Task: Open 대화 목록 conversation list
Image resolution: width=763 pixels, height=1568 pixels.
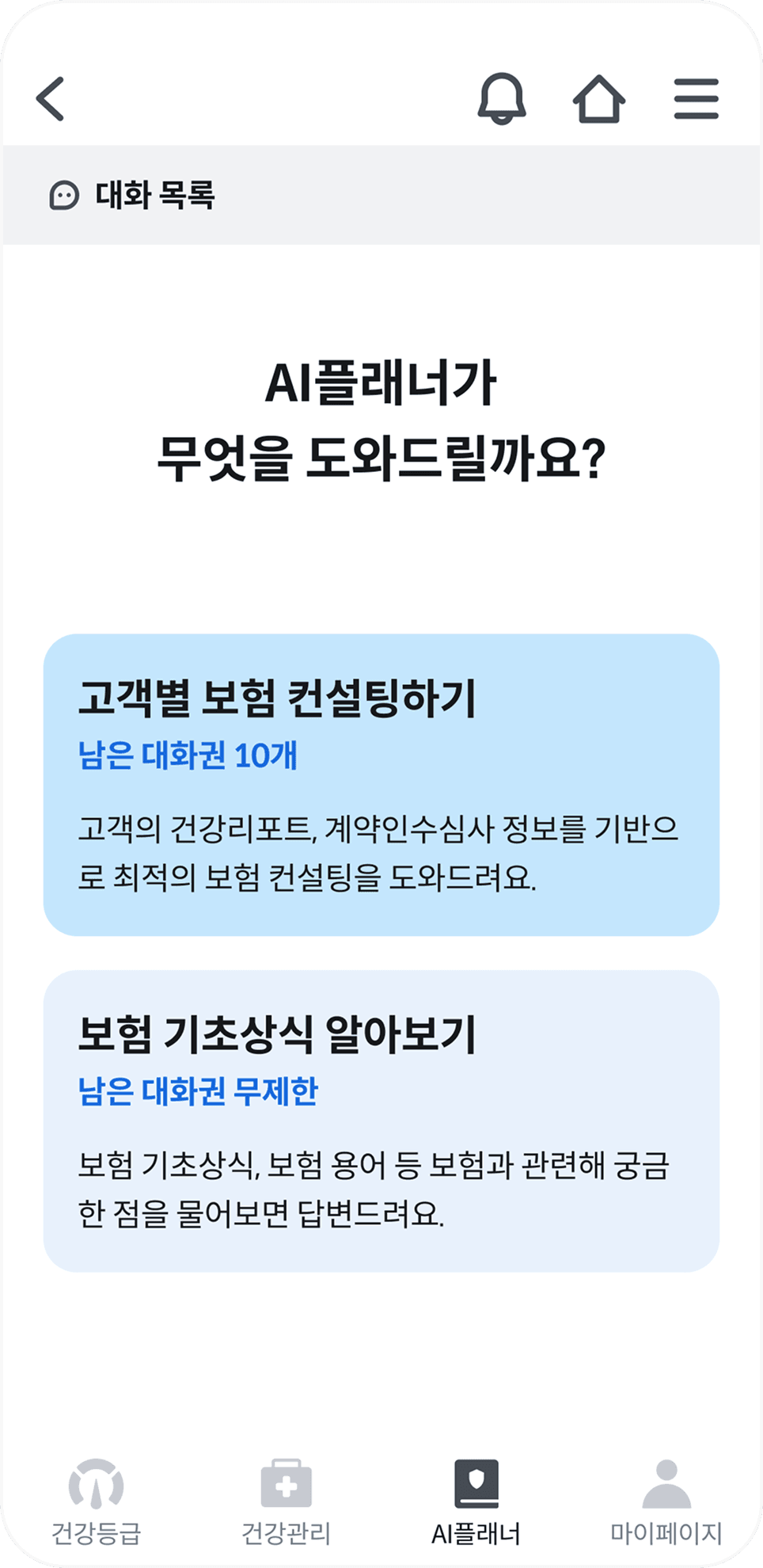Action: [131, 195]
